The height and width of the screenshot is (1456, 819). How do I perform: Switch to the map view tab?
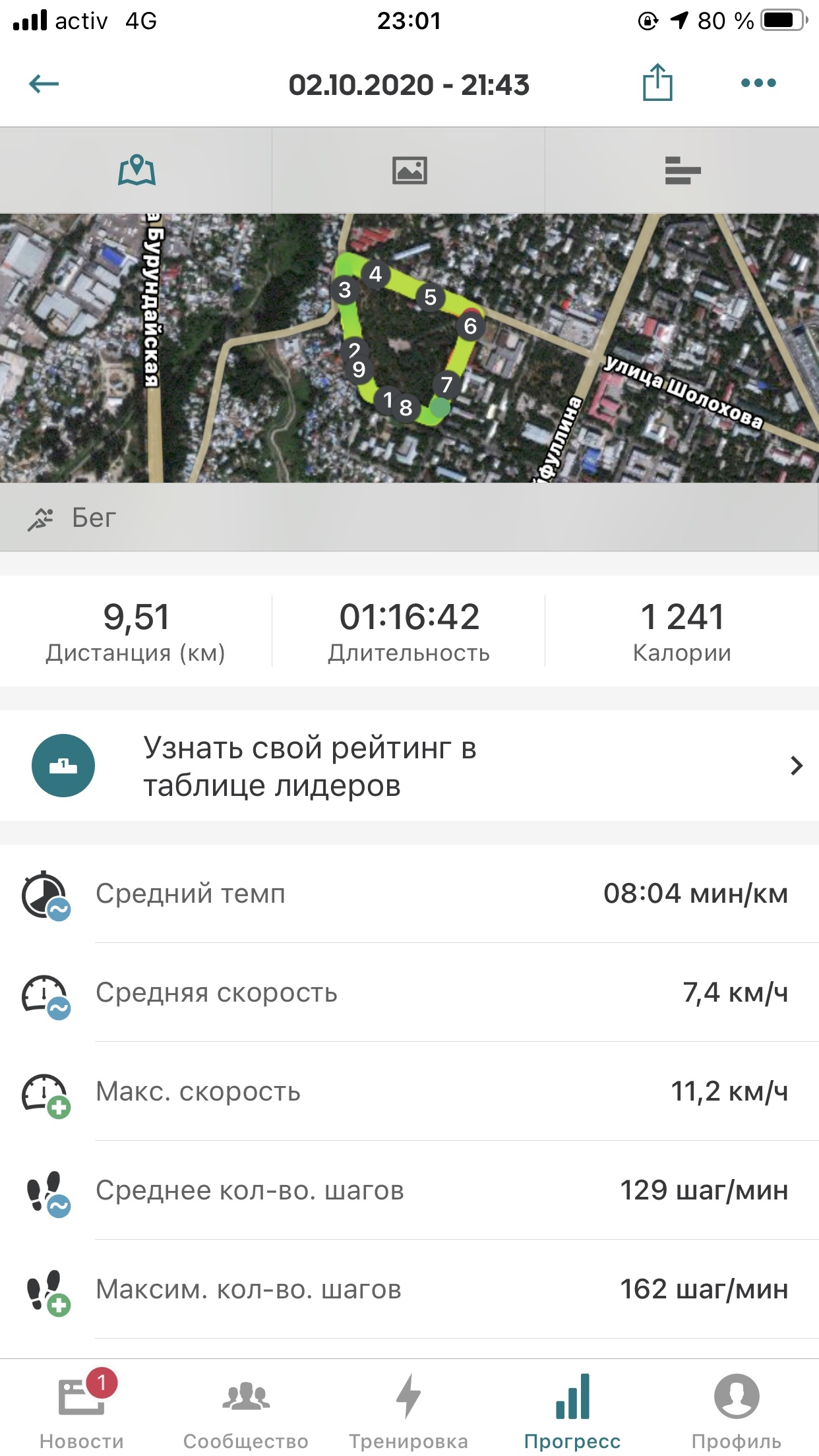coord(136,170)
